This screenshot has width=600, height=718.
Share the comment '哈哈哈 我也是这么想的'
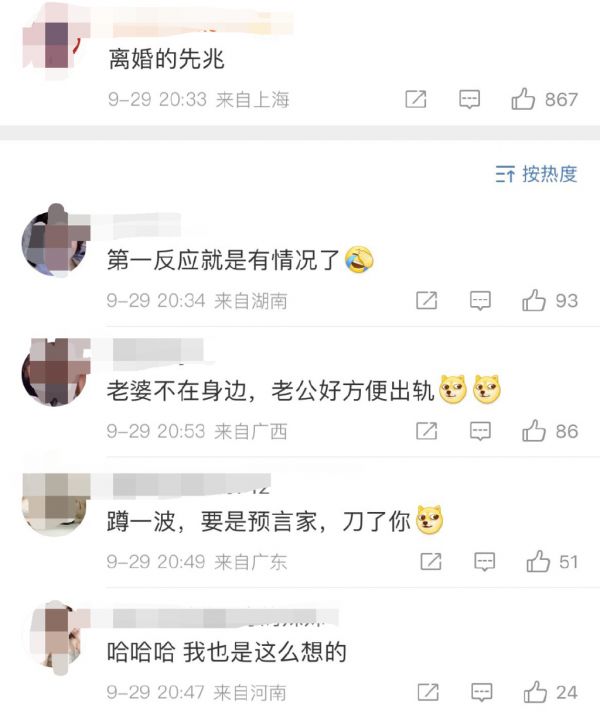[x=427, y=691]
